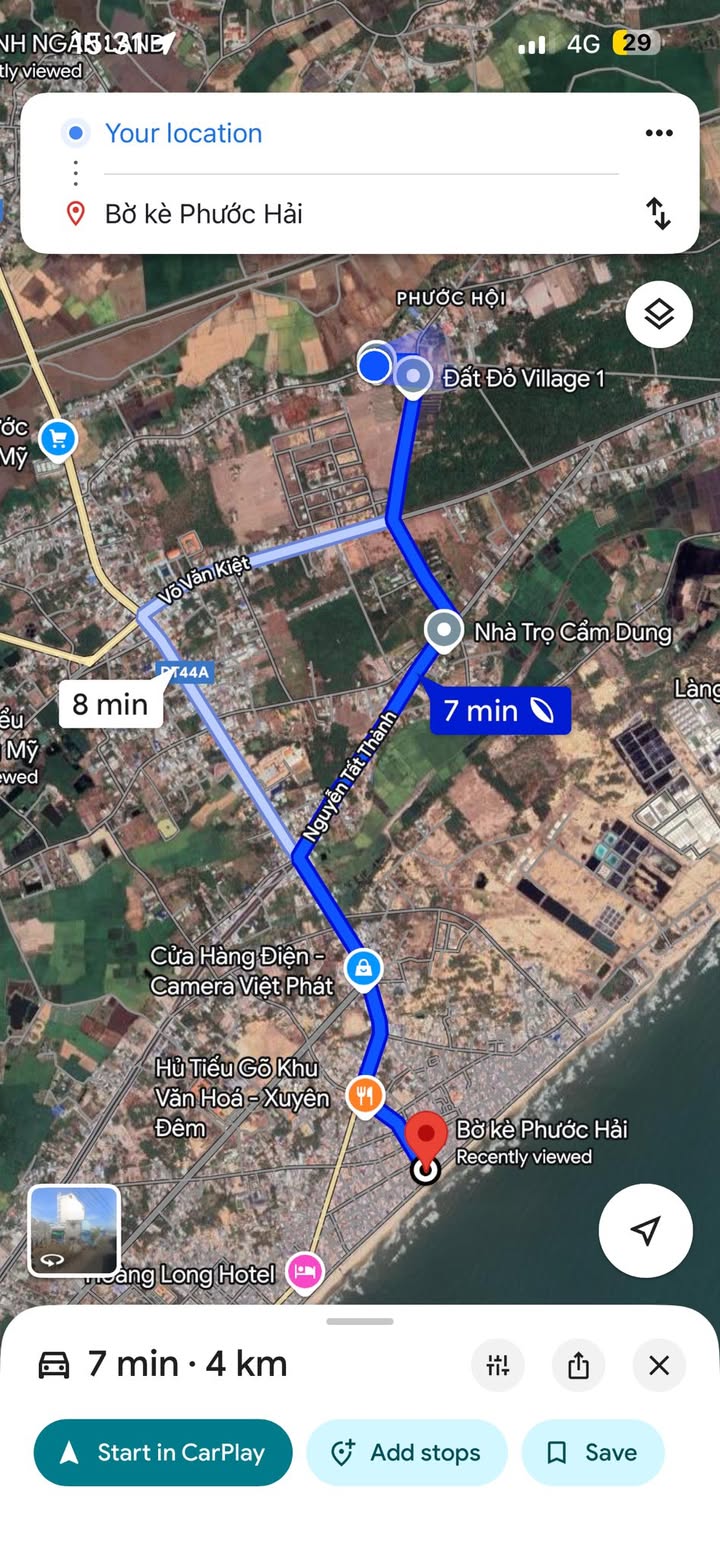Select the 8 min alternate route
The height and width of the screenshot is (1557, 720).
tap(110, 704)
